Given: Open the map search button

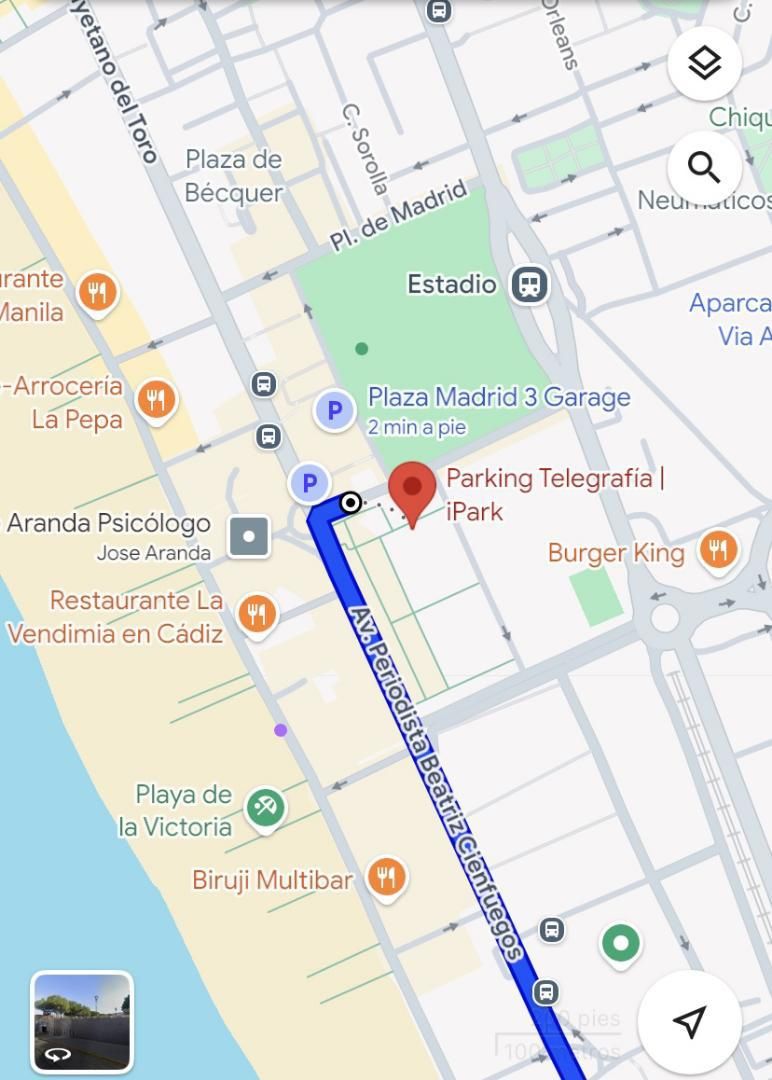Looking at the screenshot, I should [705, 167].
